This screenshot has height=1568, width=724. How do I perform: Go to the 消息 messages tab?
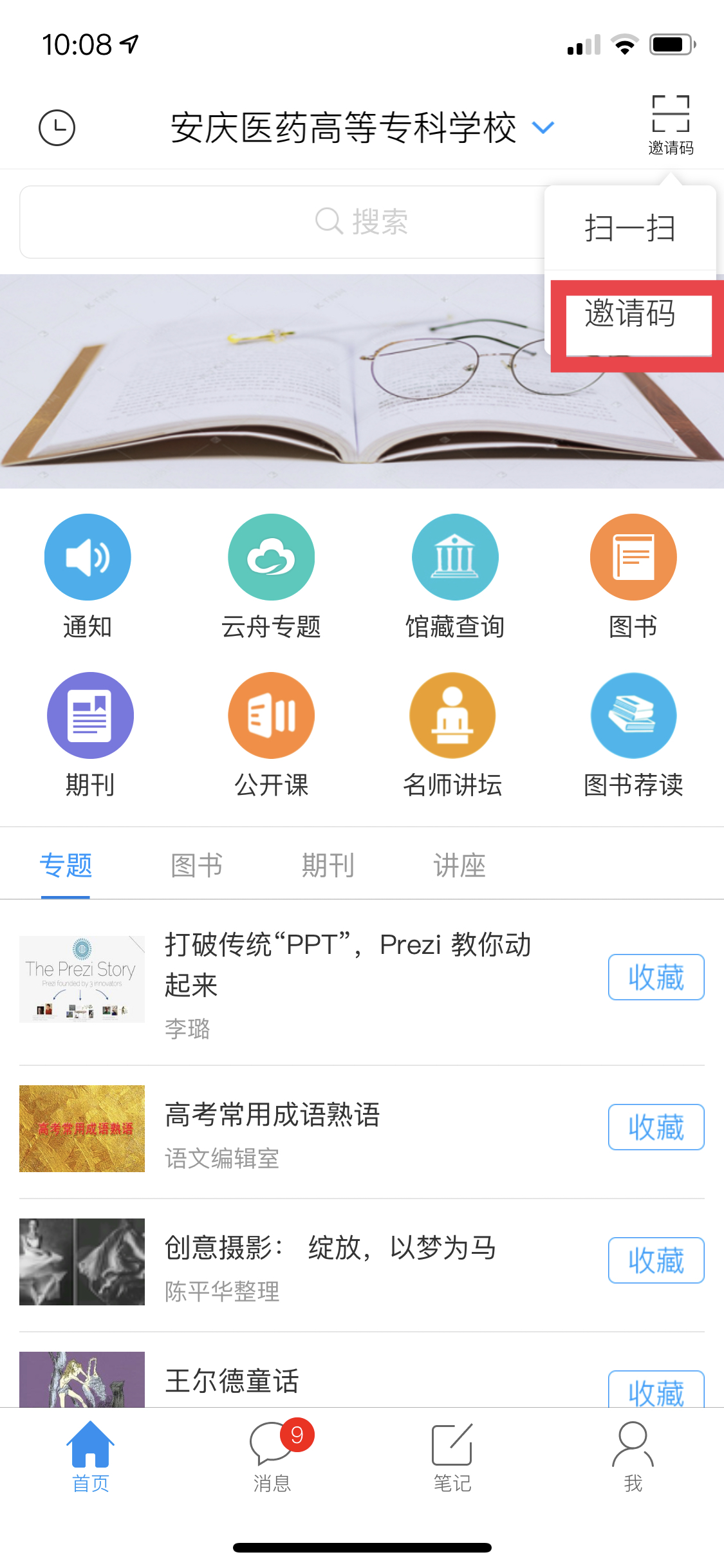272,1456
